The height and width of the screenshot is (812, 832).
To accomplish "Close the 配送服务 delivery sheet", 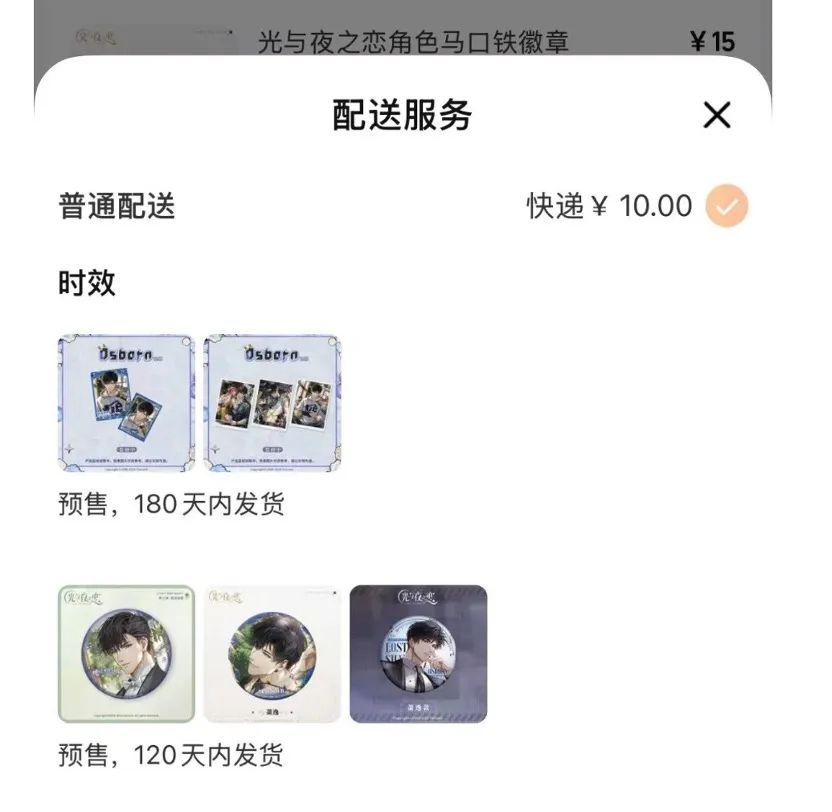I will (717, 115).
